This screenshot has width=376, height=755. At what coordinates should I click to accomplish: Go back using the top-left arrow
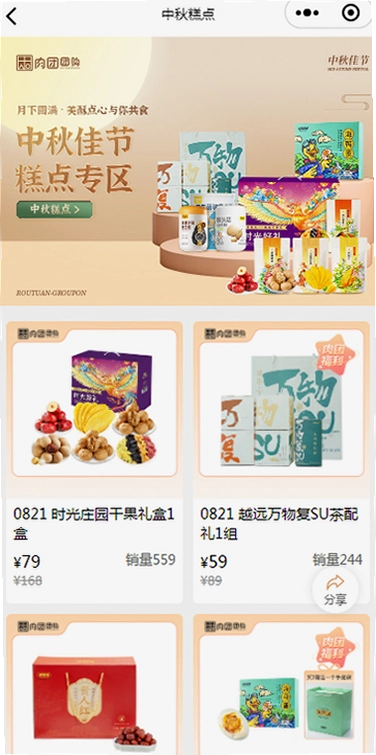pyautogui.click(x=12, y=15)
